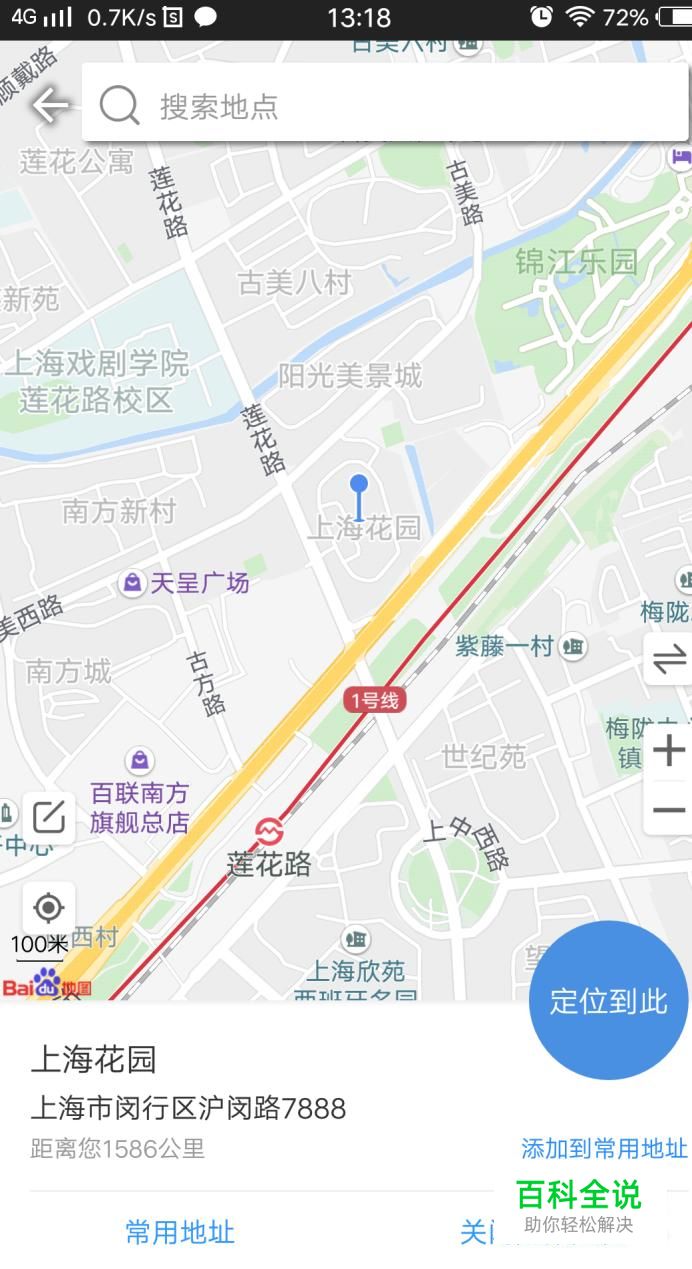Add location via 添加到常用地址
Screen dimensions: 692x1269
coord(604,1148)
